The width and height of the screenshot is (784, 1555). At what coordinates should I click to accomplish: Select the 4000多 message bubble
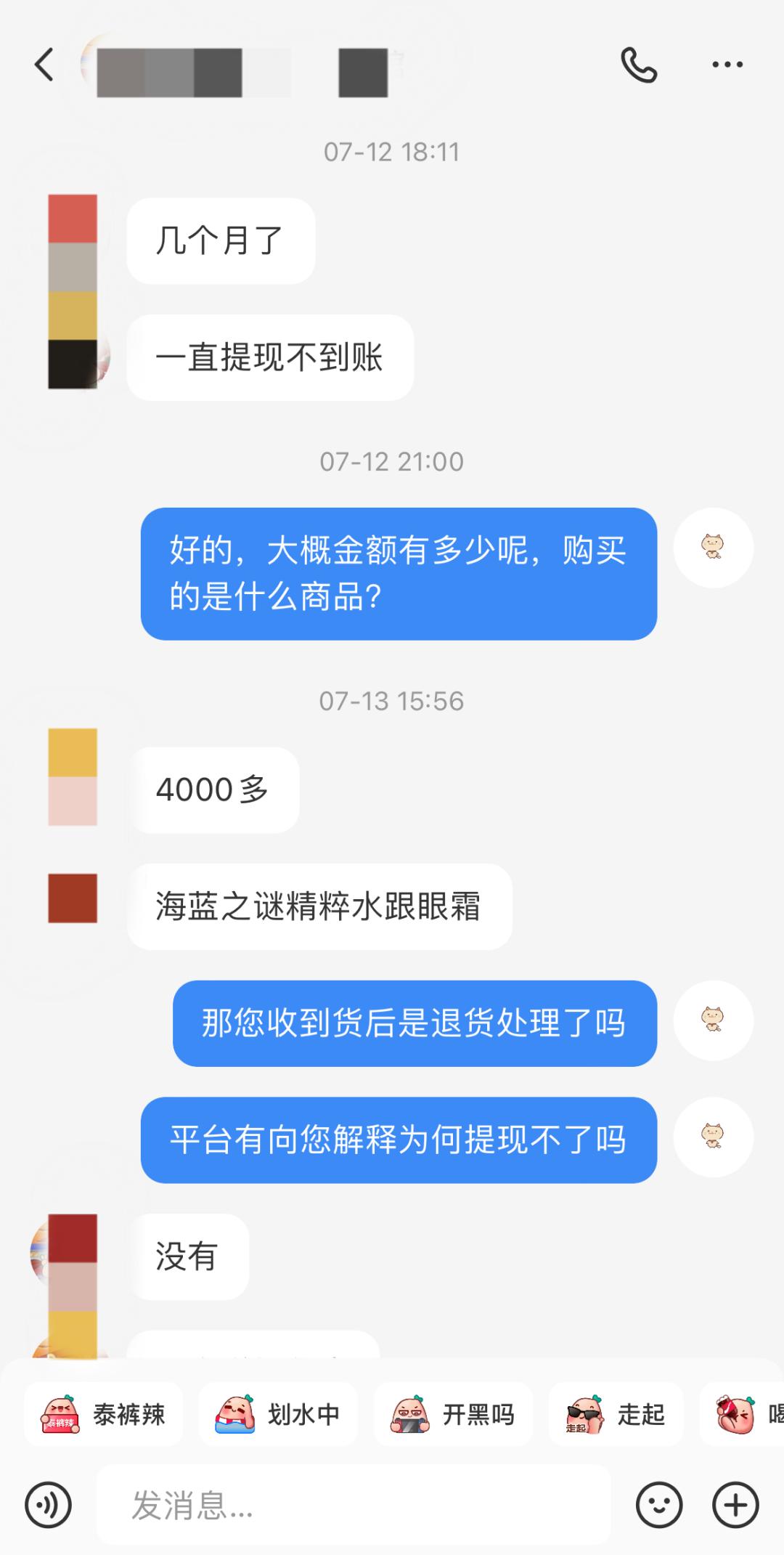click(x=214, y=789)
